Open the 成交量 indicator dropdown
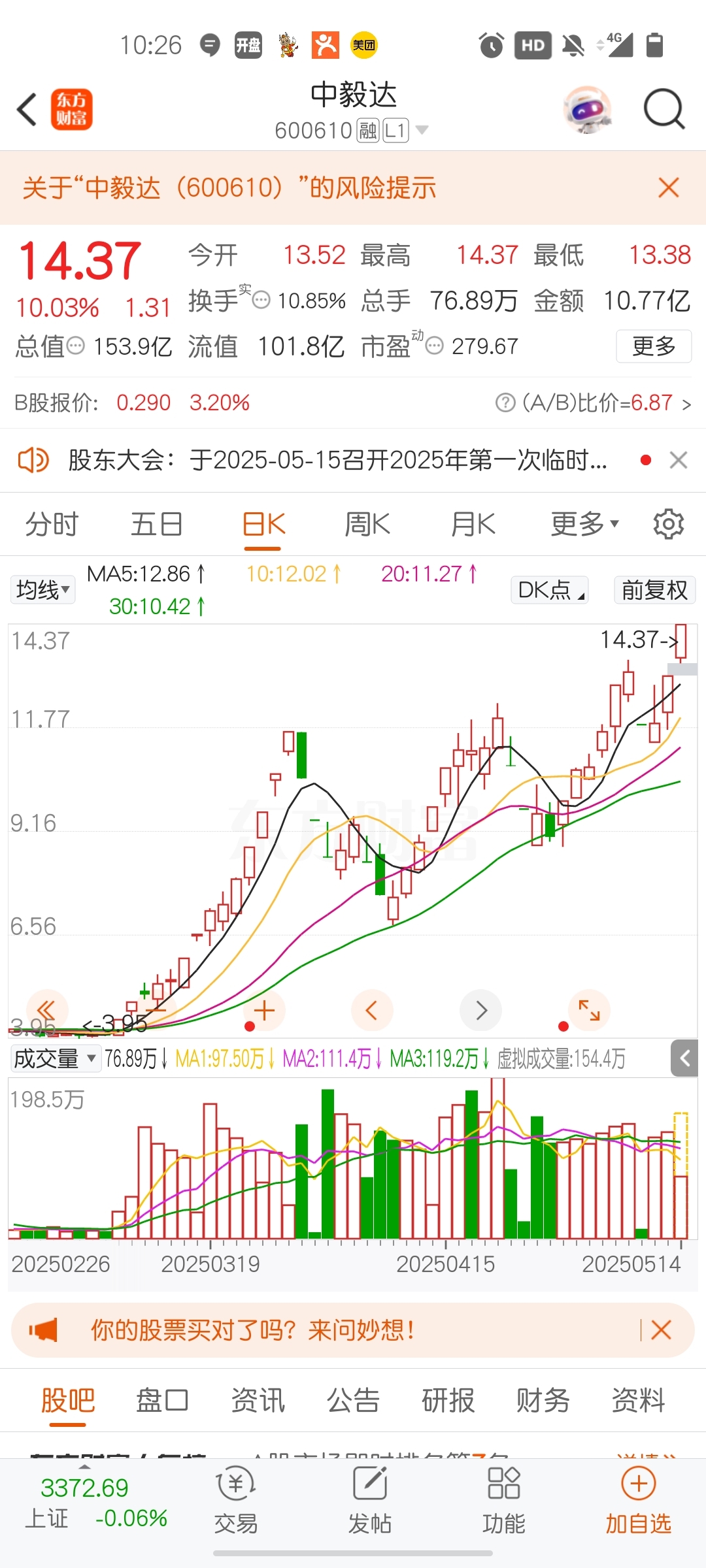The width and height of the screenshot is (706, 1568). pyautogui.click(x=56, y=1058)
